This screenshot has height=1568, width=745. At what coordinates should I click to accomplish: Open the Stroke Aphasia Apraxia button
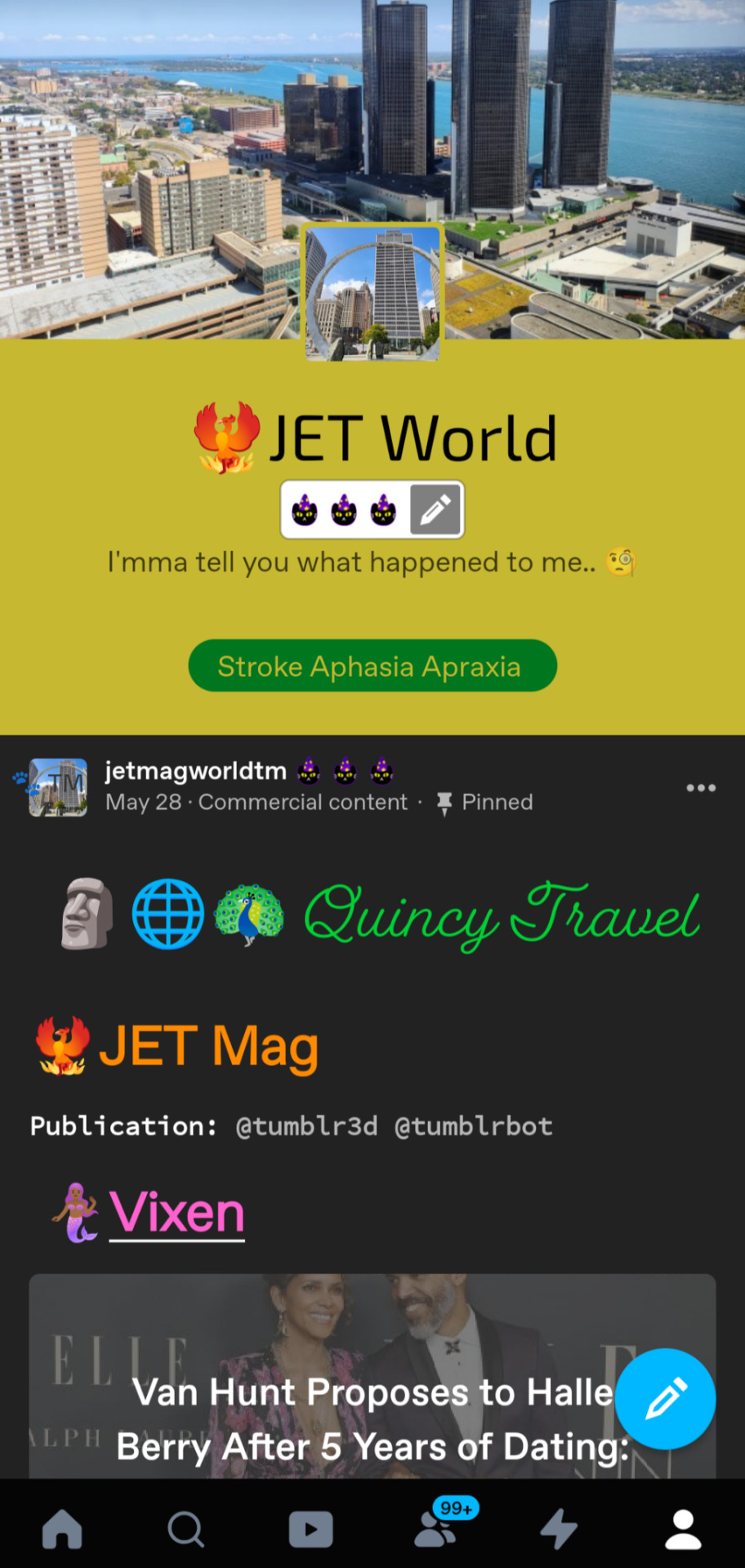[x=372, y=666]
